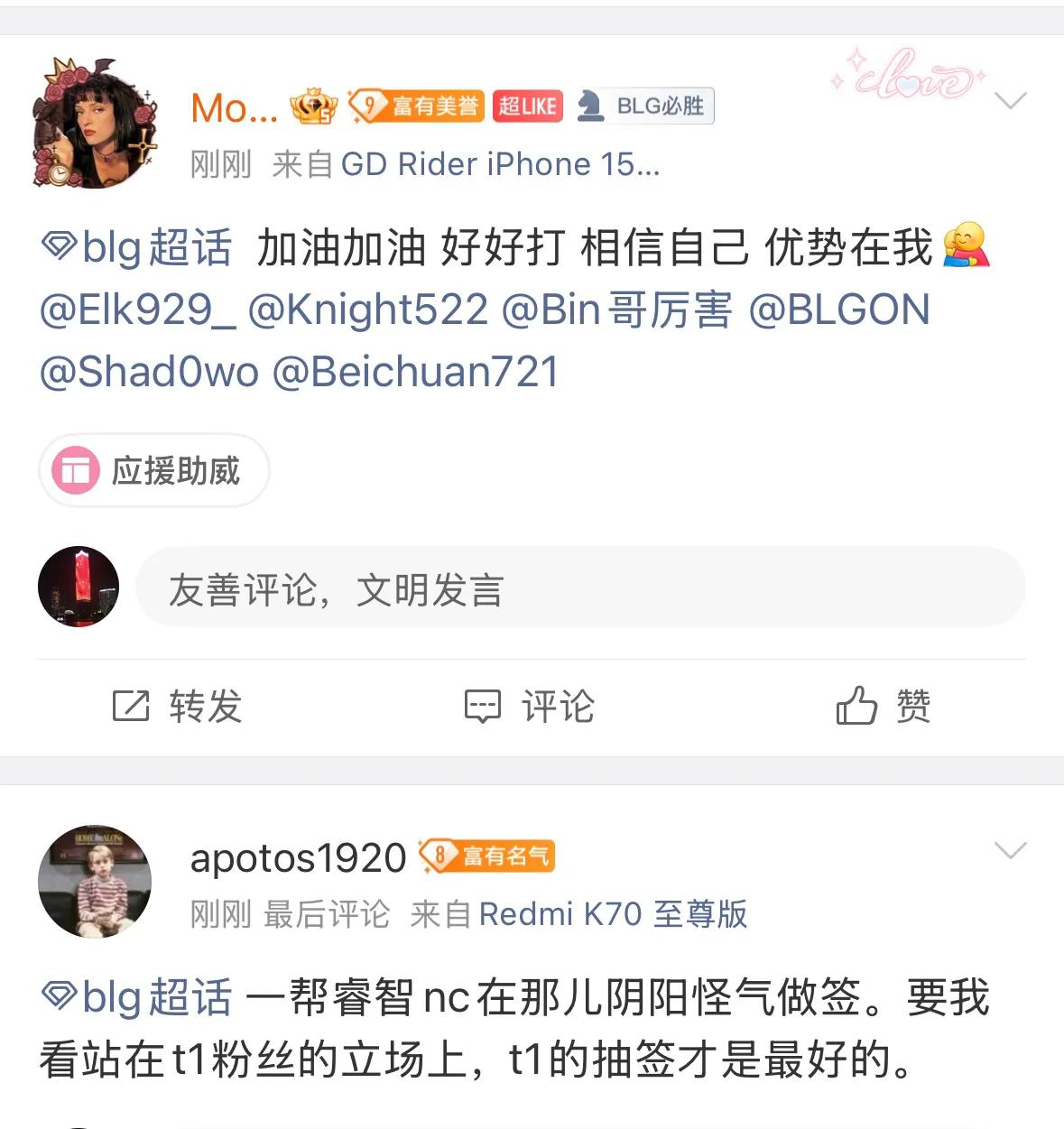Open comments via 评论 button
This screenshot has height=1129, width=1064.
coord(530,706)
